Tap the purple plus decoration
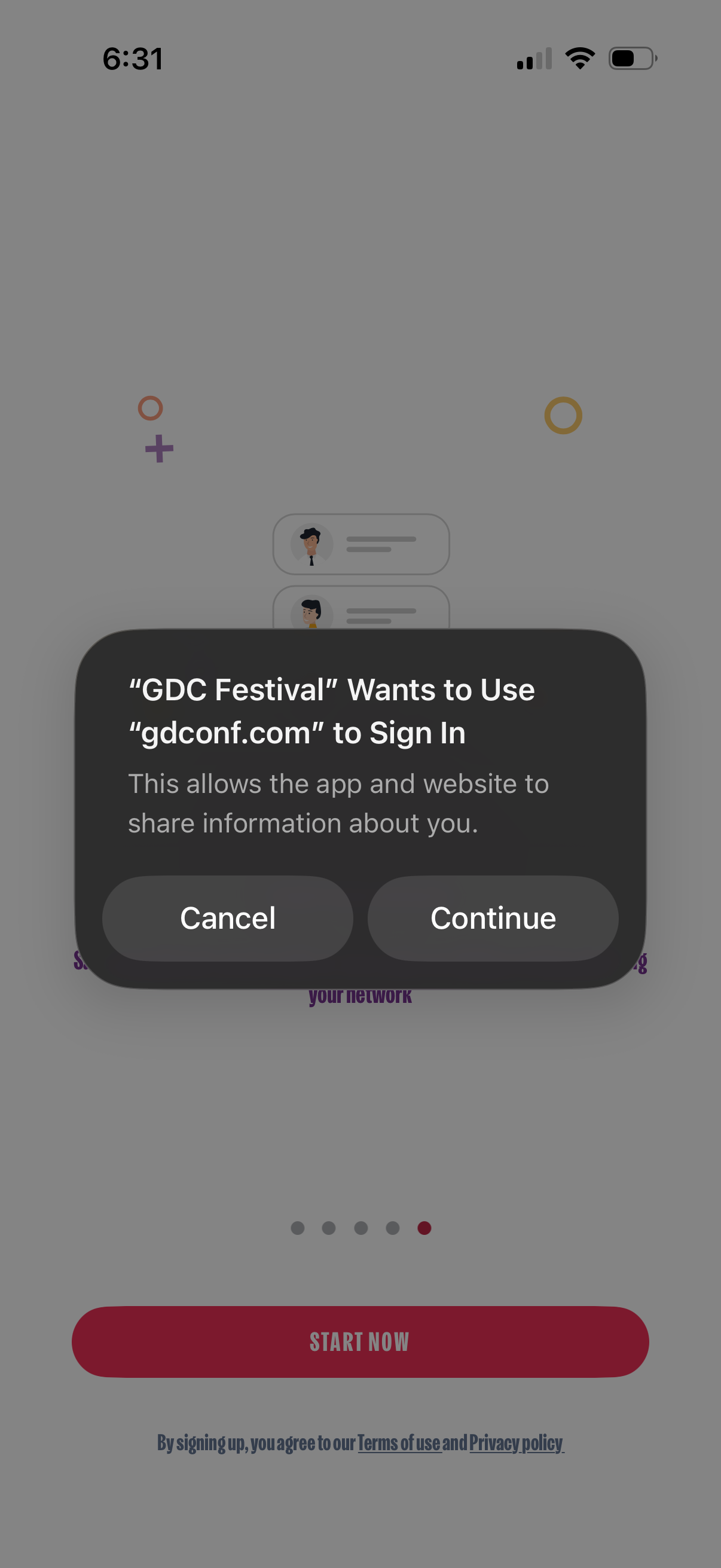 click(x=158, y=449)
